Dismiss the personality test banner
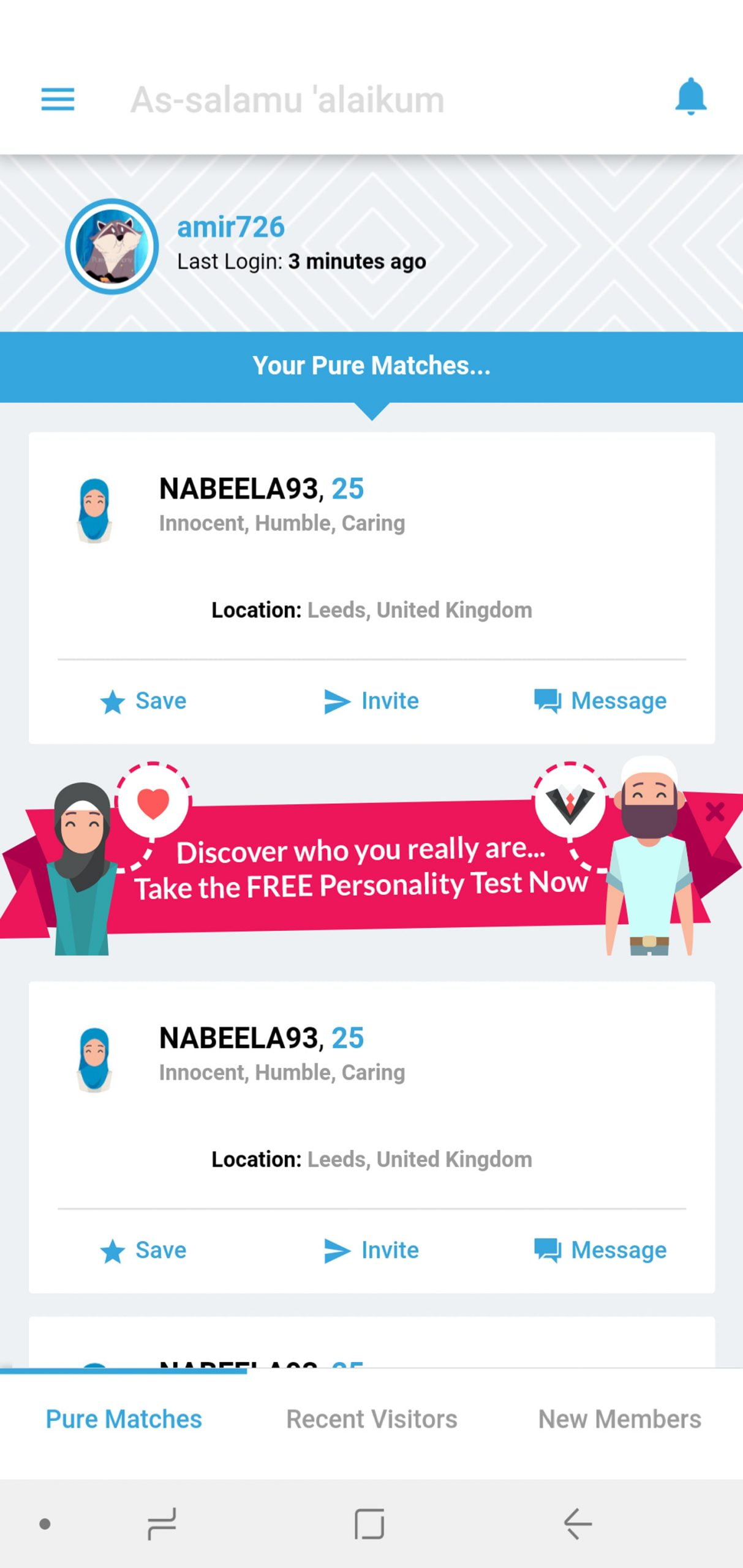Image resolution: width=743 pixels, height=1568 pixels. pos(714,812)
